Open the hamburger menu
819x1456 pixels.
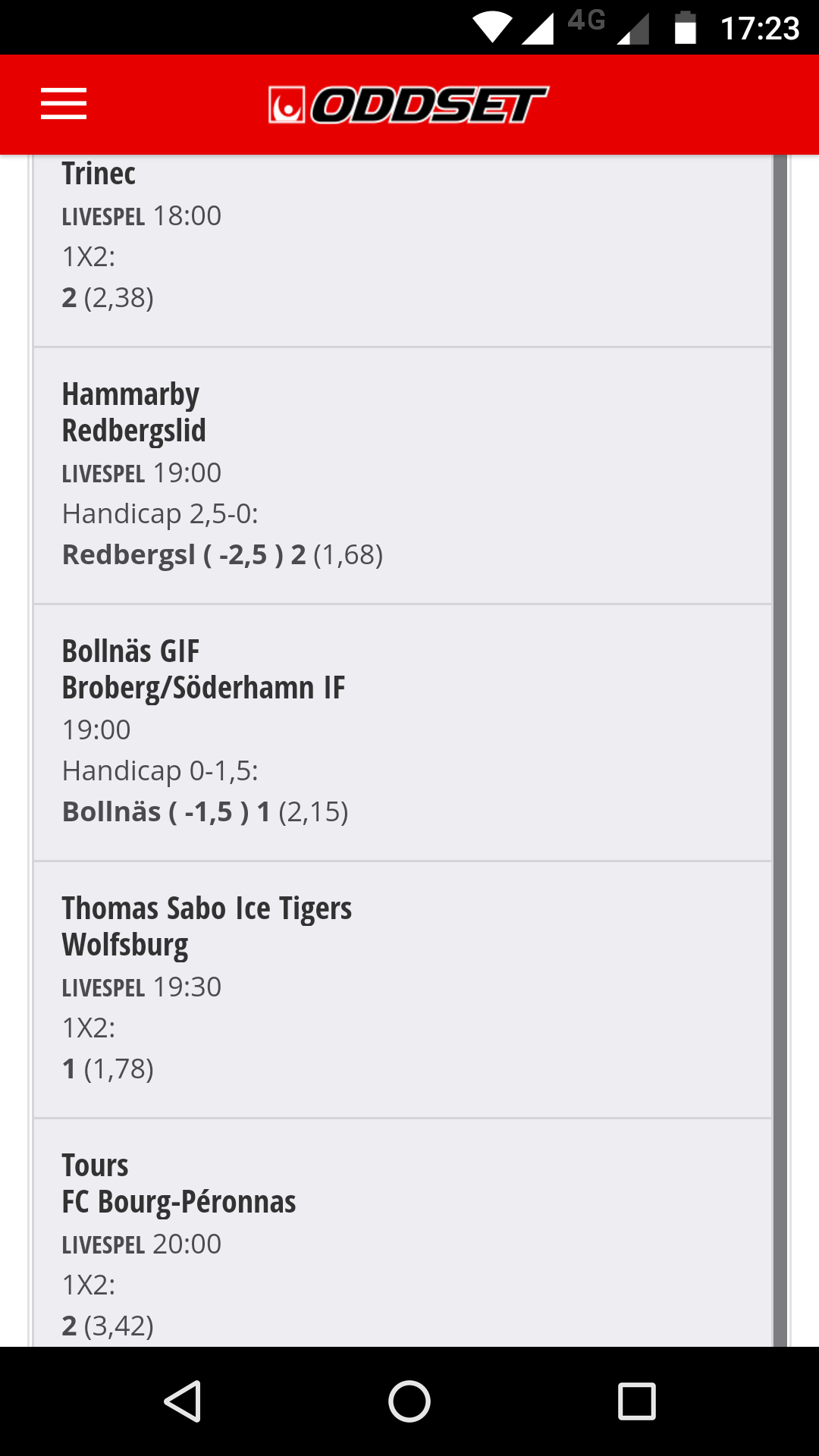(64, 104)
